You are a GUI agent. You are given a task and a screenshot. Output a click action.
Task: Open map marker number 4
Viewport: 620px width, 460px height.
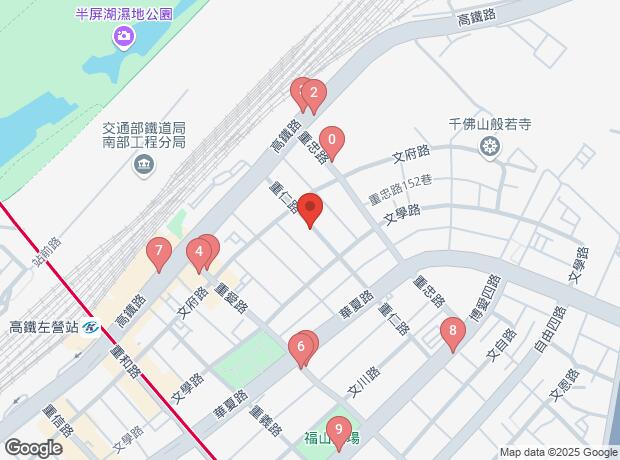point(199,254)
